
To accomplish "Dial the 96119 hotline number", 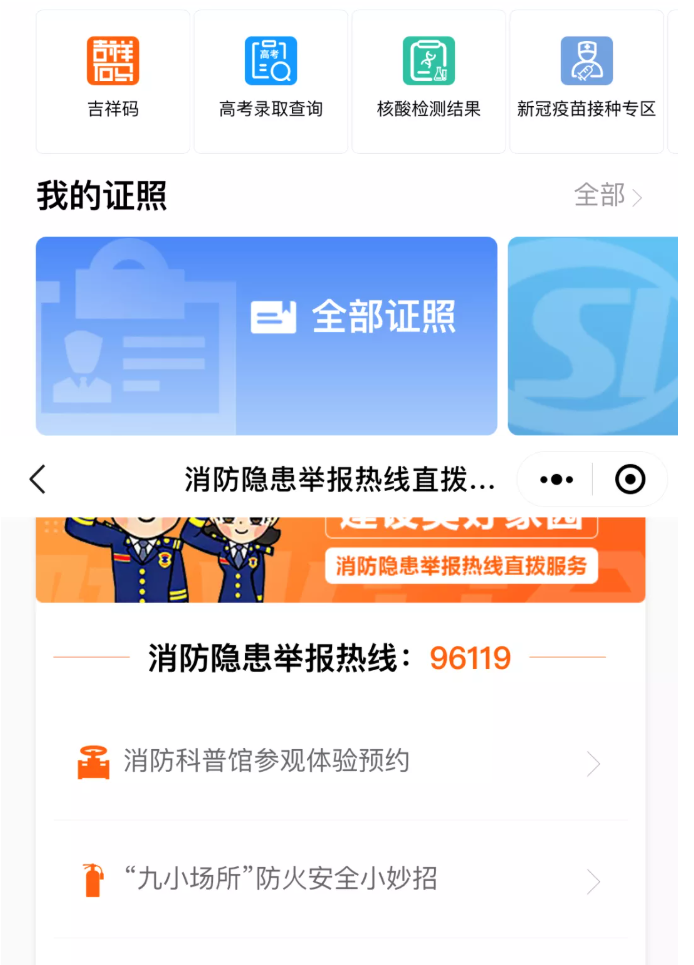I will [x=470, y=658].
